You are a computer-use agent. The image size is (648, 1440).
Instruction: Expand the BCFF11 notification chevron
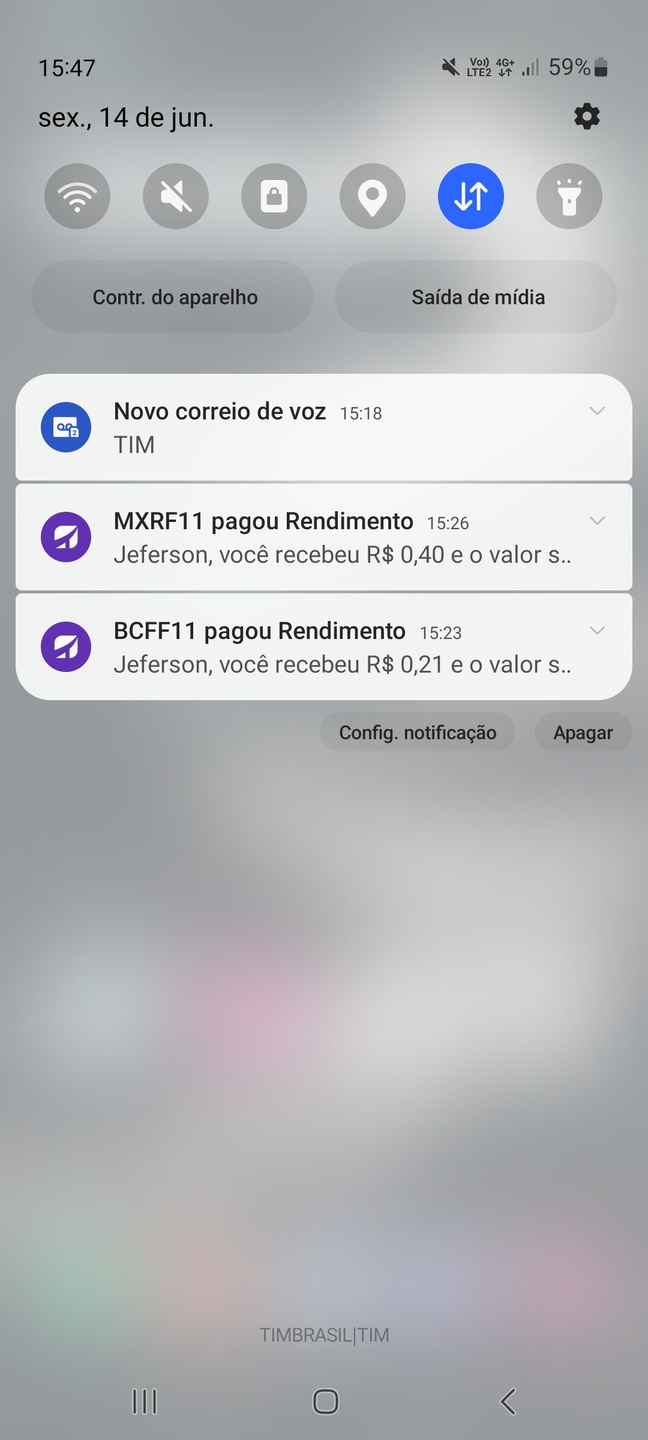[597, 631]
